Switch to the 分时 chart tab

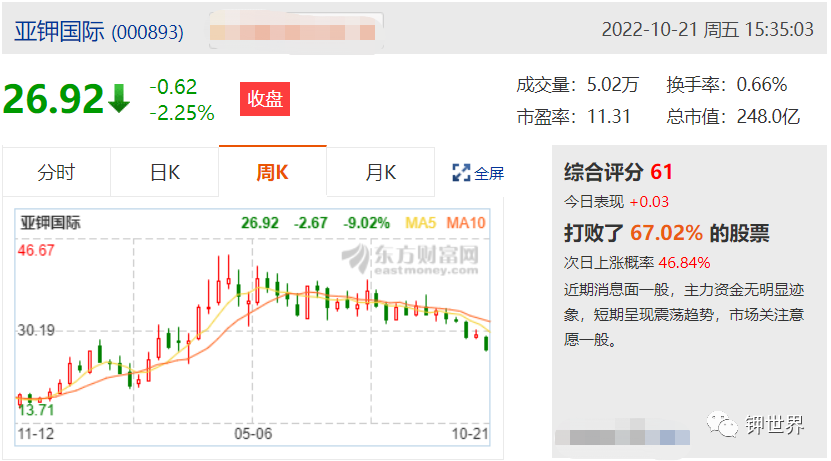[x=56, y=172]
